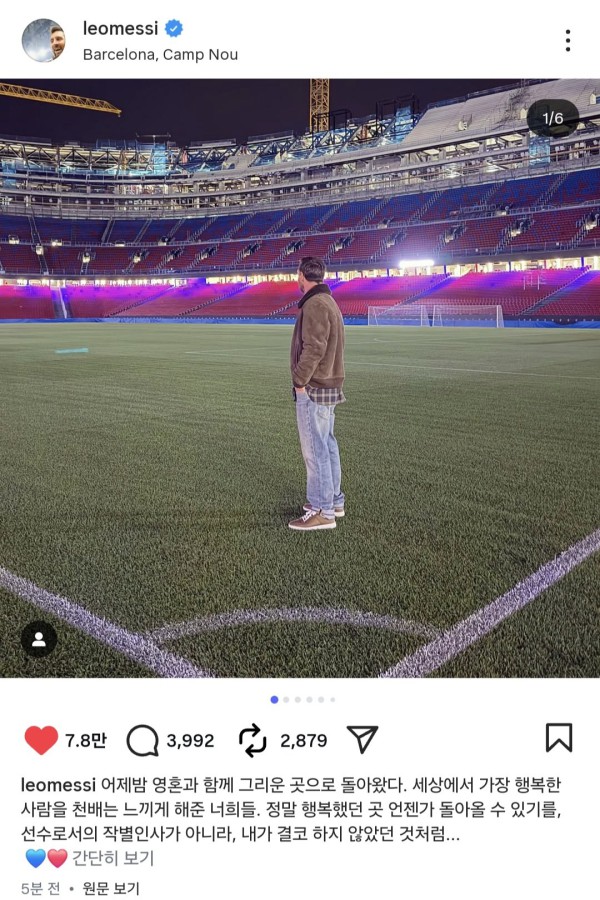Bookmark this post
600x900 pixels.
(x=558, y=738)
